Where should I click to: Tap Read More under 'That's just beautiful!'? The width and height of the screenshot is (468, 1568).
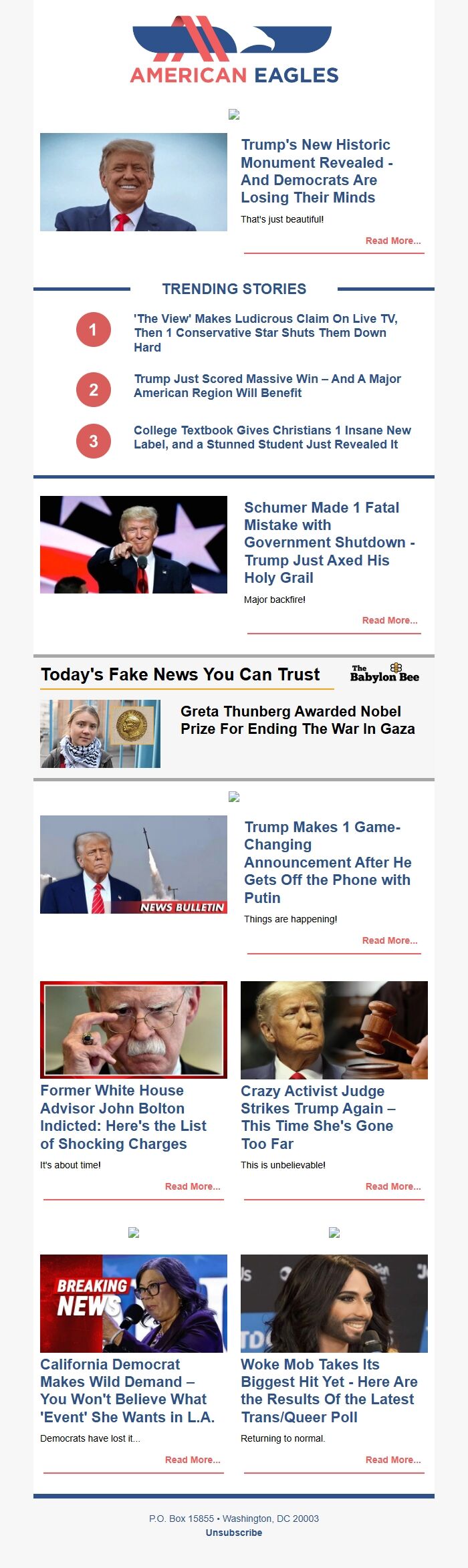[x=392, y=241]
